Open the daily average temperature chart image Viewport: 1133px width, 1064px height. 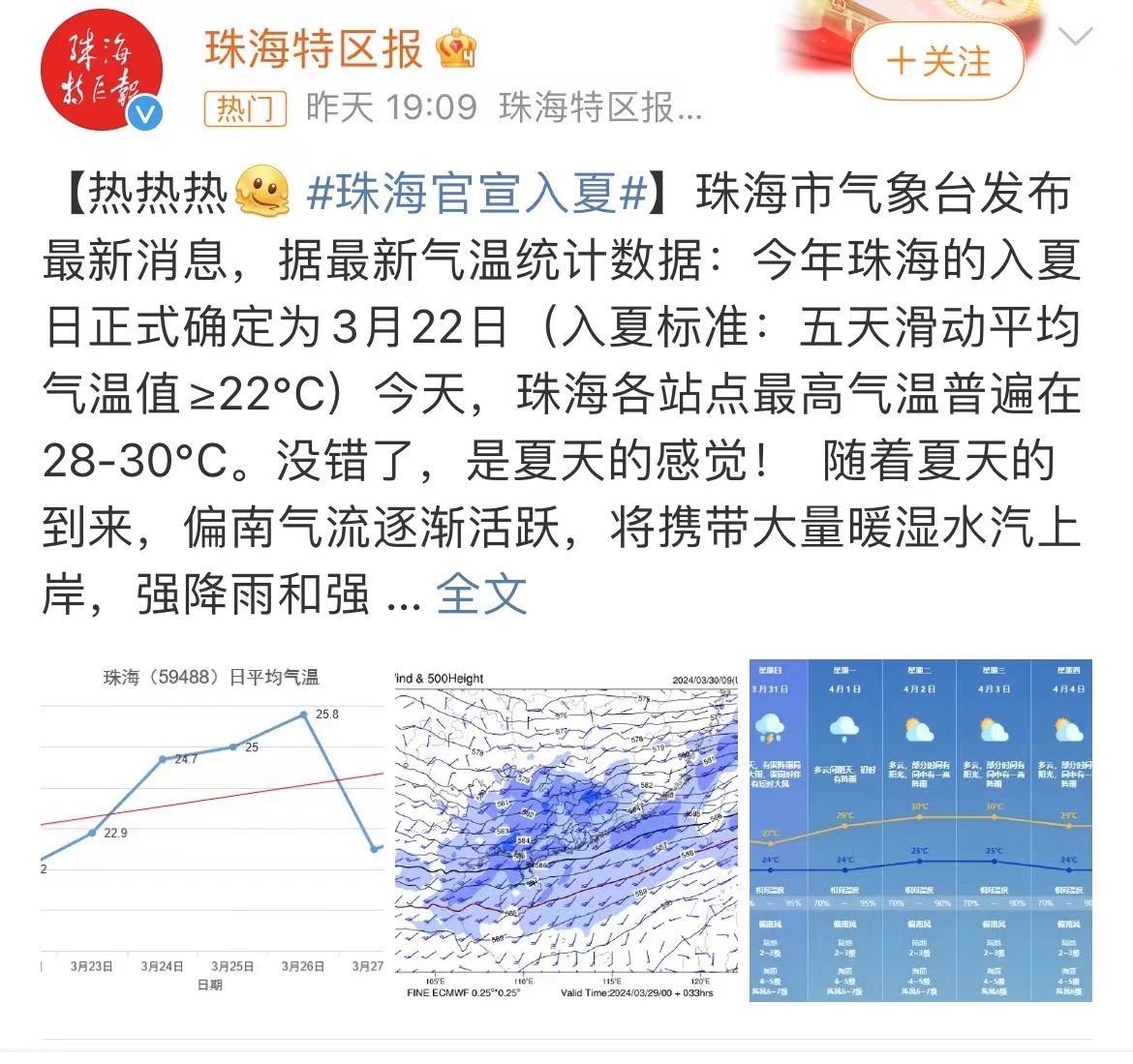click(212, 830)
